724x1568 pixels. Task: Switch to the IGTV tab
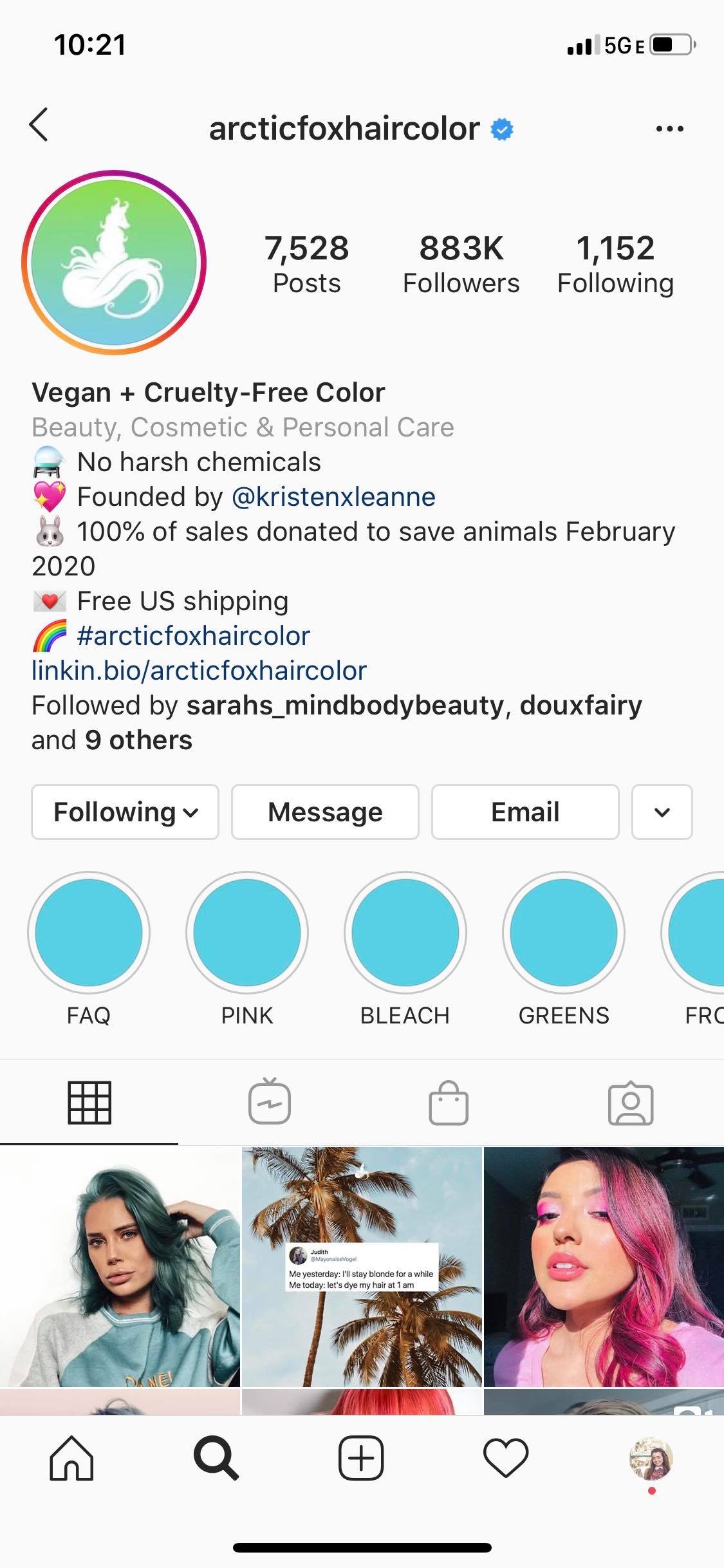click(x=270, y=1102)
